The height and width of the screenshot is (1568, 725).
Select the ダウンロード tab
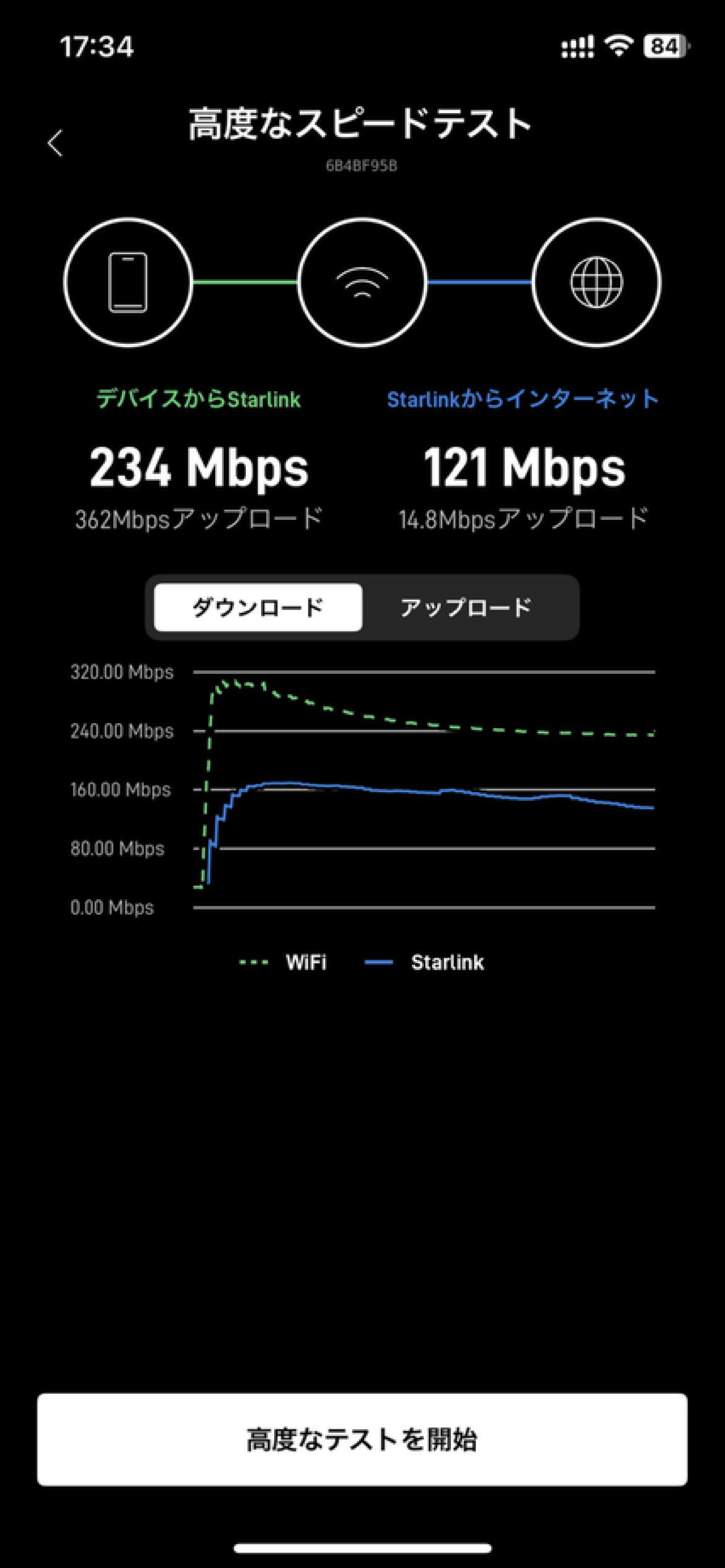pos(258,608)
